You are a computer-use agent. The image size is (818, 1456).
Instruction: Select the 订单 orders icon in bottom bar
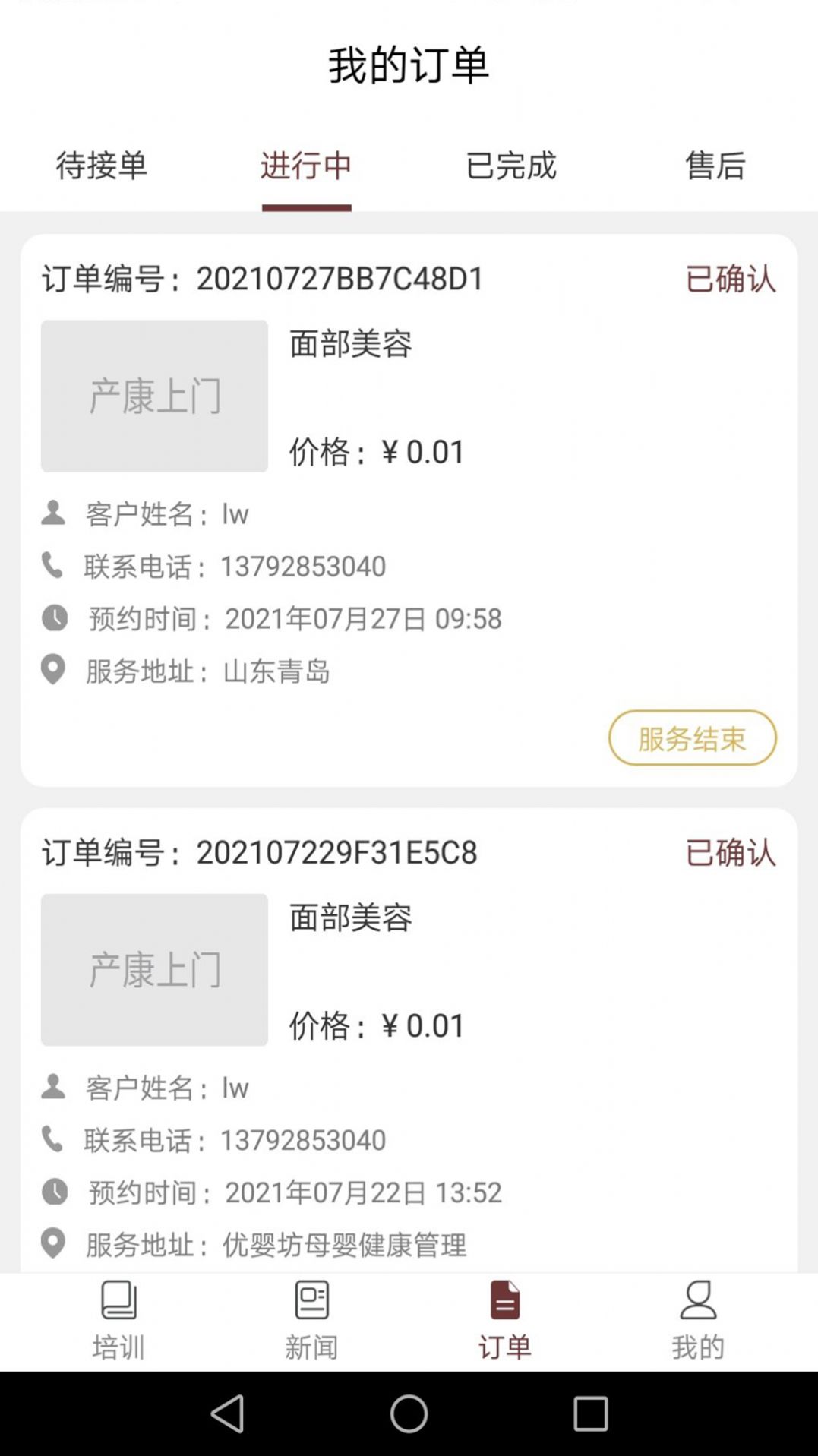point(504,1300)
